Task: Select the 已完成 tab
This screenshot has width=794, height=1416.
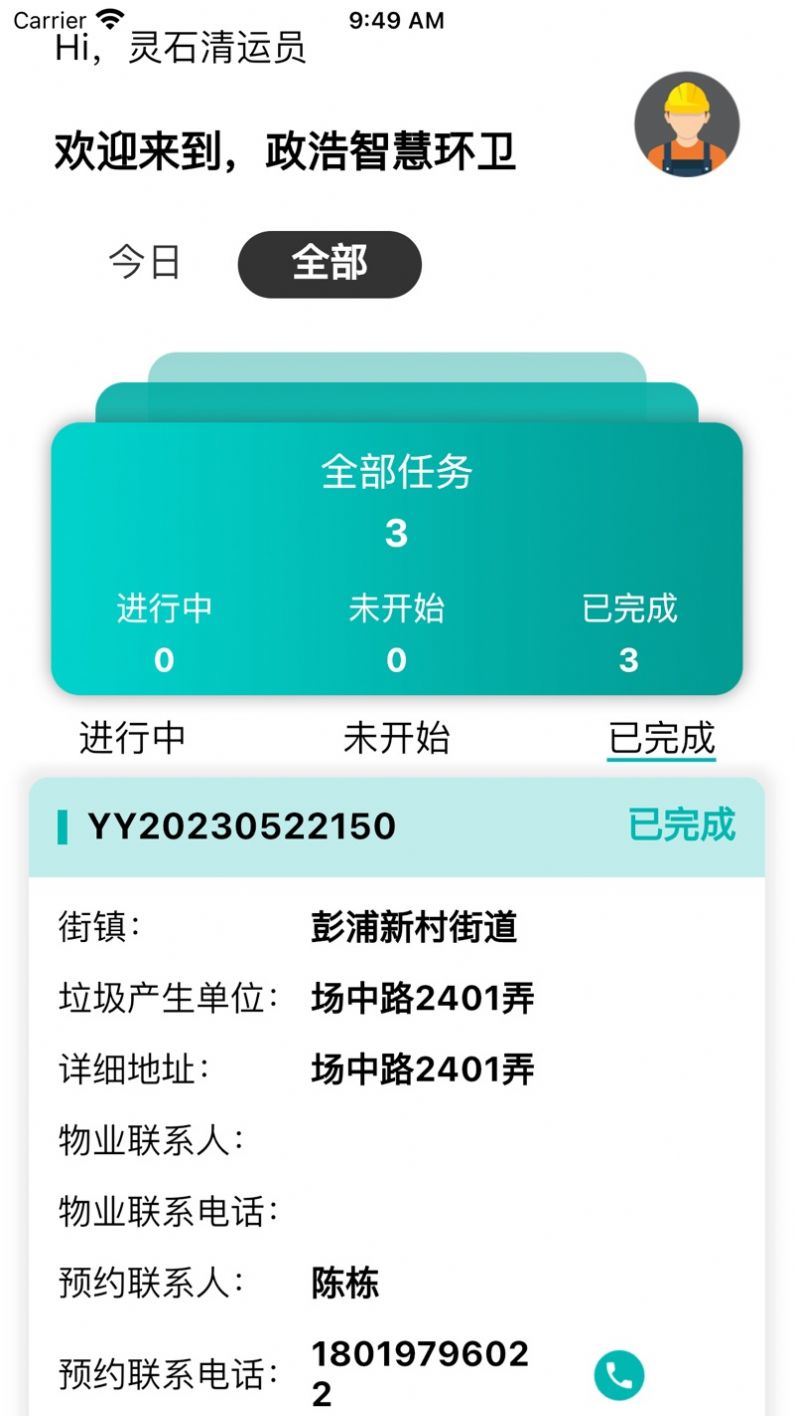Action: 662,737
